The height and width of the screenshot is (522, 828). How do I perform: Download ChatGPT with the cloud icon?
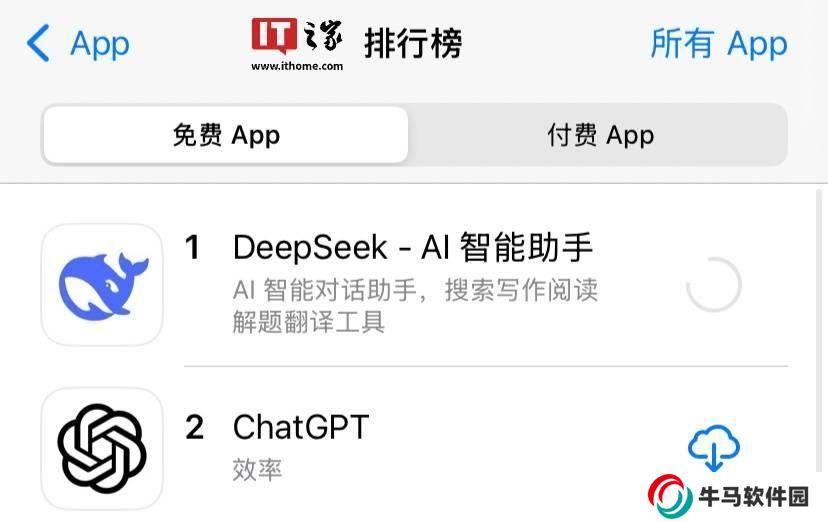pos(713,447)
